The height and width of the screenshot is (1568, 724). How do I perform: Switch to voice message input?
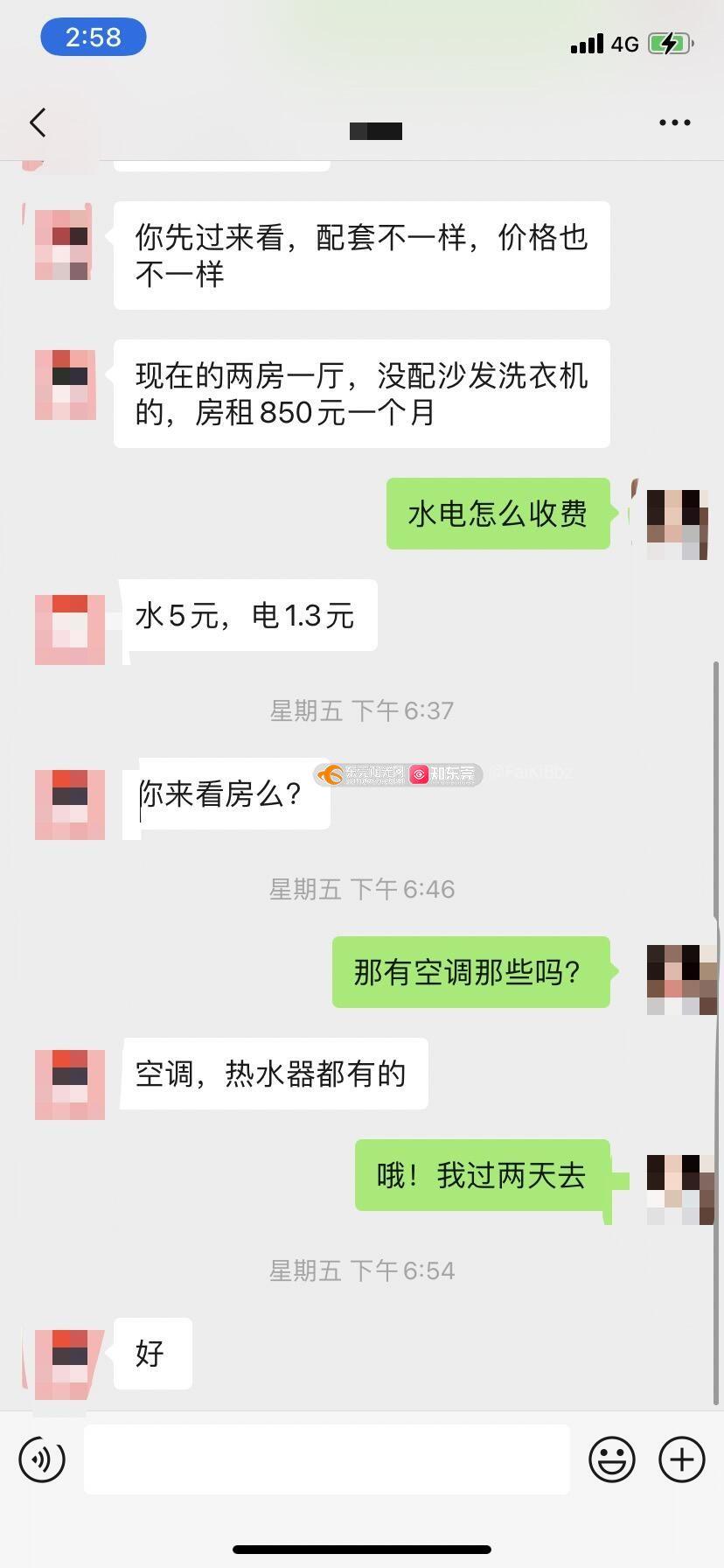point(42,1459)
